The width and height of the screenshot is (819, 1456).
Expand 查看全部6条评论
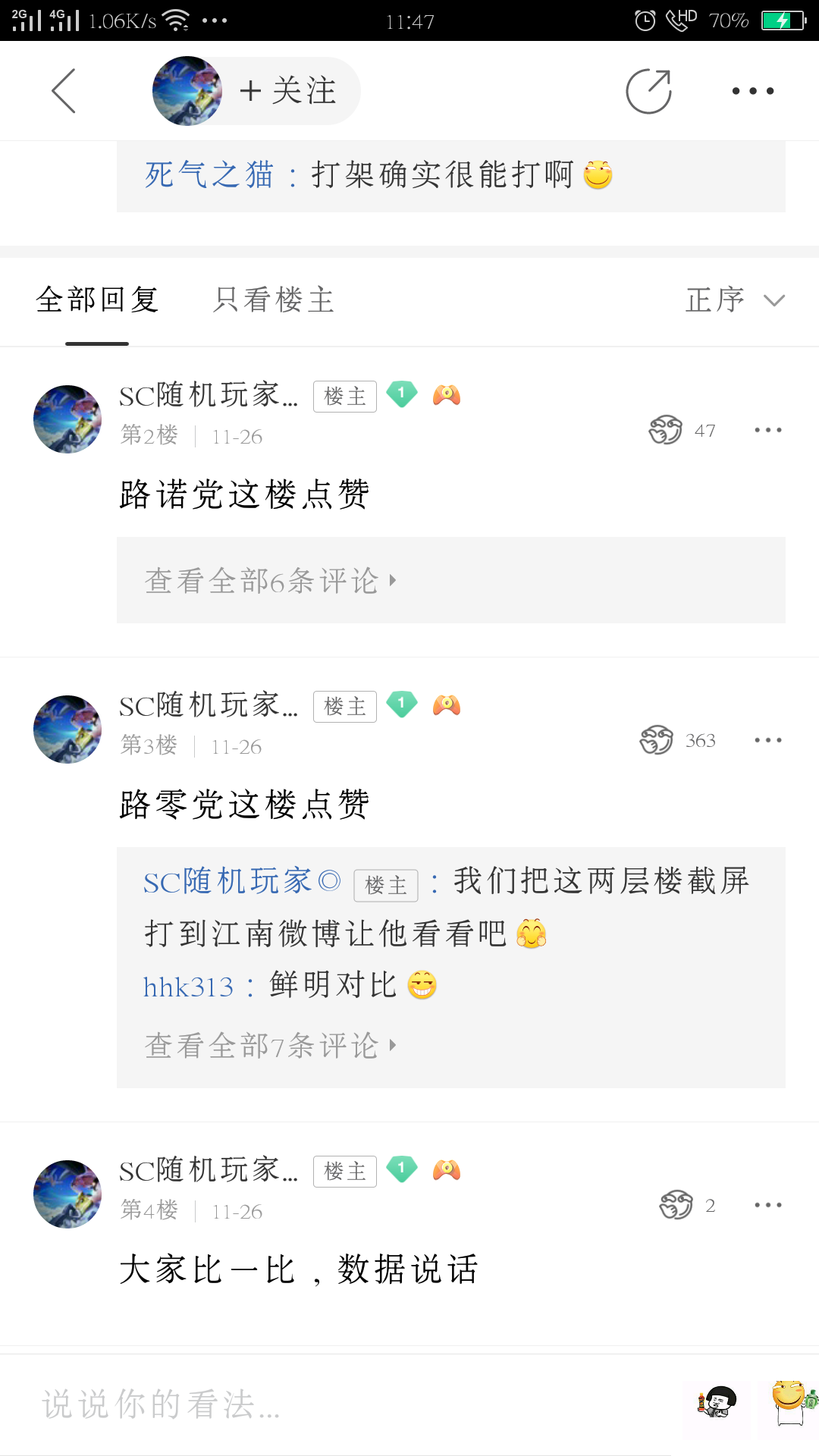[270, 581]
